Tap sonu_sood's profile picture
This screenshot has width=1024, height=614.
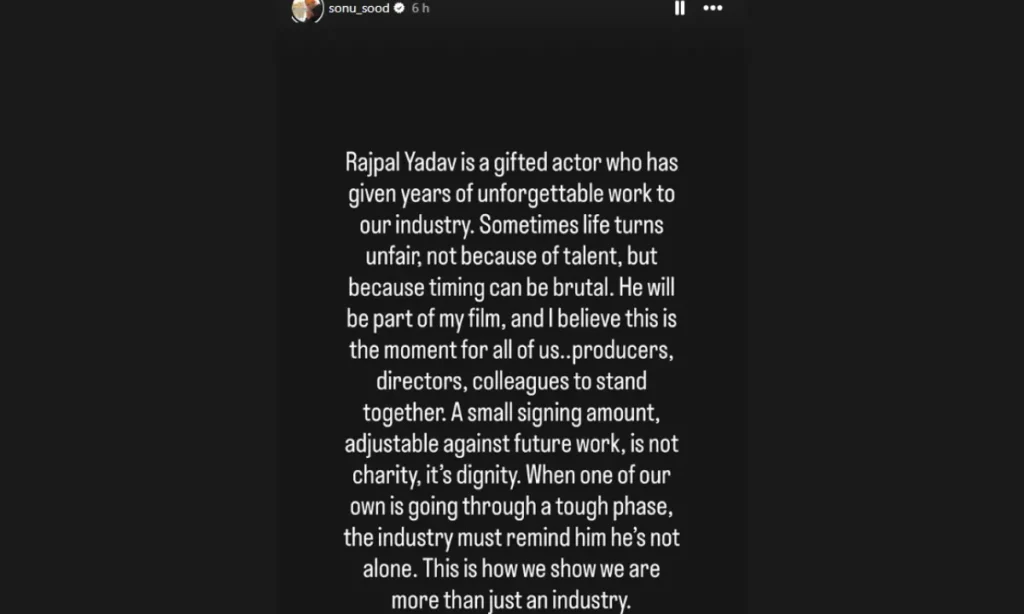pyautogui.click(x=307, y=9)
